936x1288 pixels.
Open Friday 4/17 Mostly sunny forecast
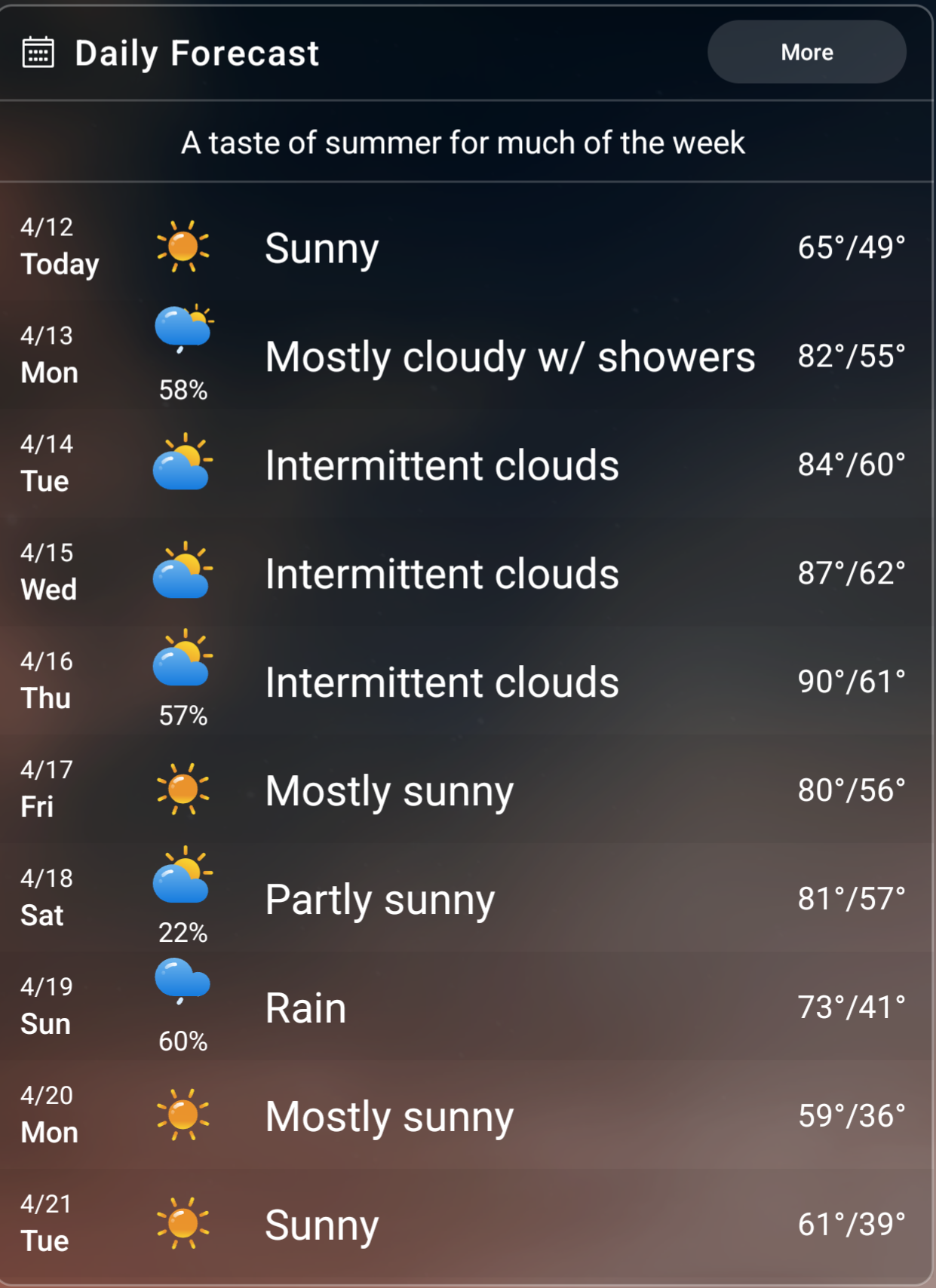point(466,790)
